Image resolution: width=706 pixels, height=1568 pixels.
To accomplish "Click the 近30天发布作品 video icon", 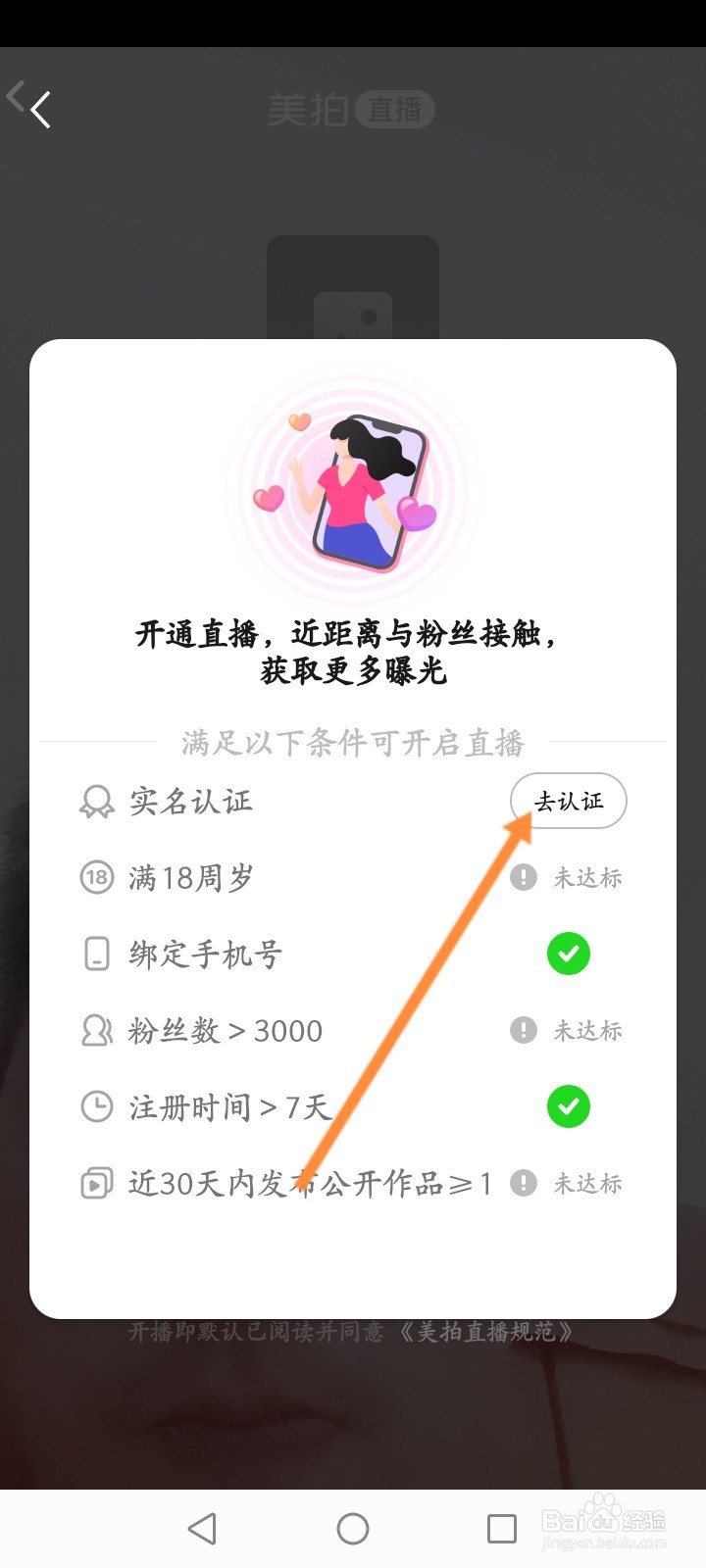I will (95, 1183).
